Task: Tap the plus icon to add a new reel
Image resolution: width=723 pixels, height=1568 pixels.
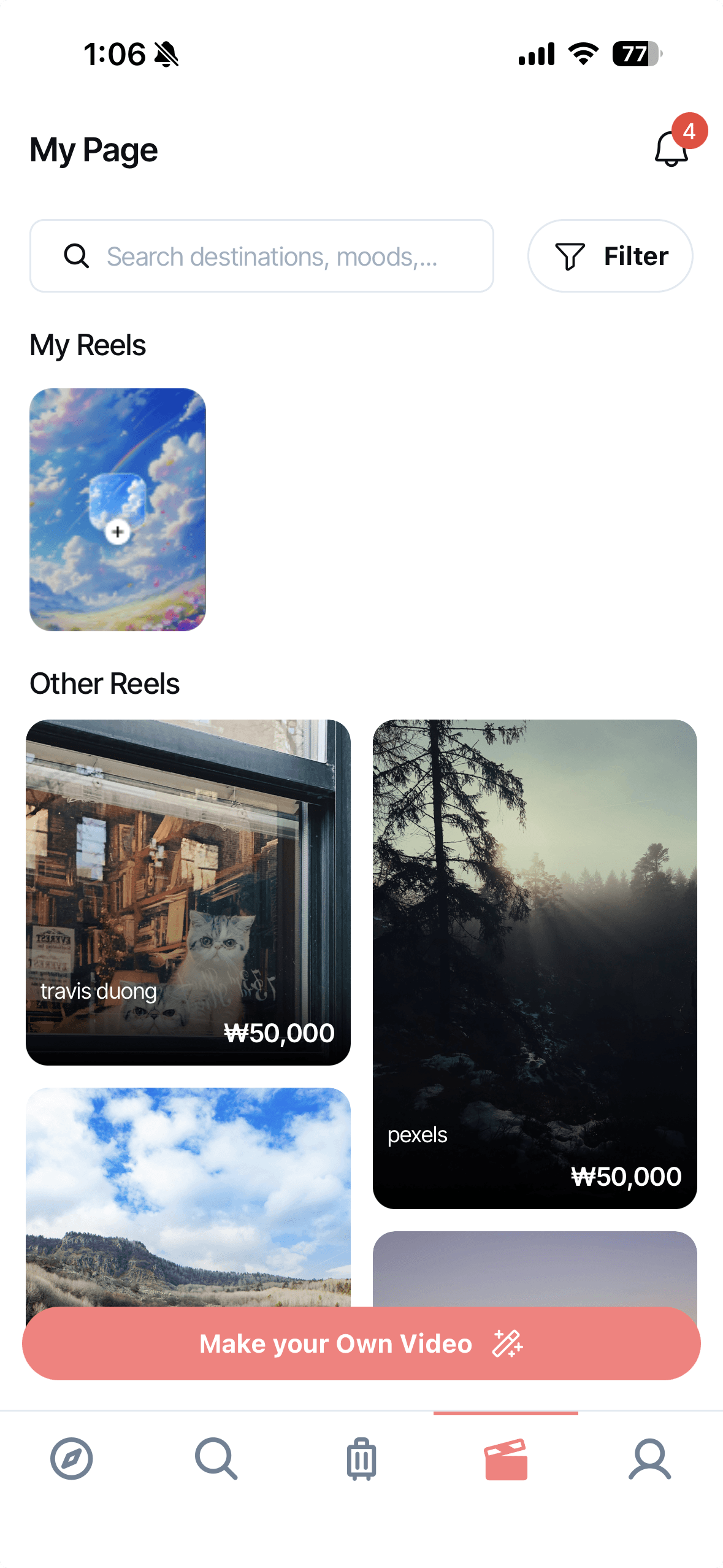Action: (x=117, y=532)
